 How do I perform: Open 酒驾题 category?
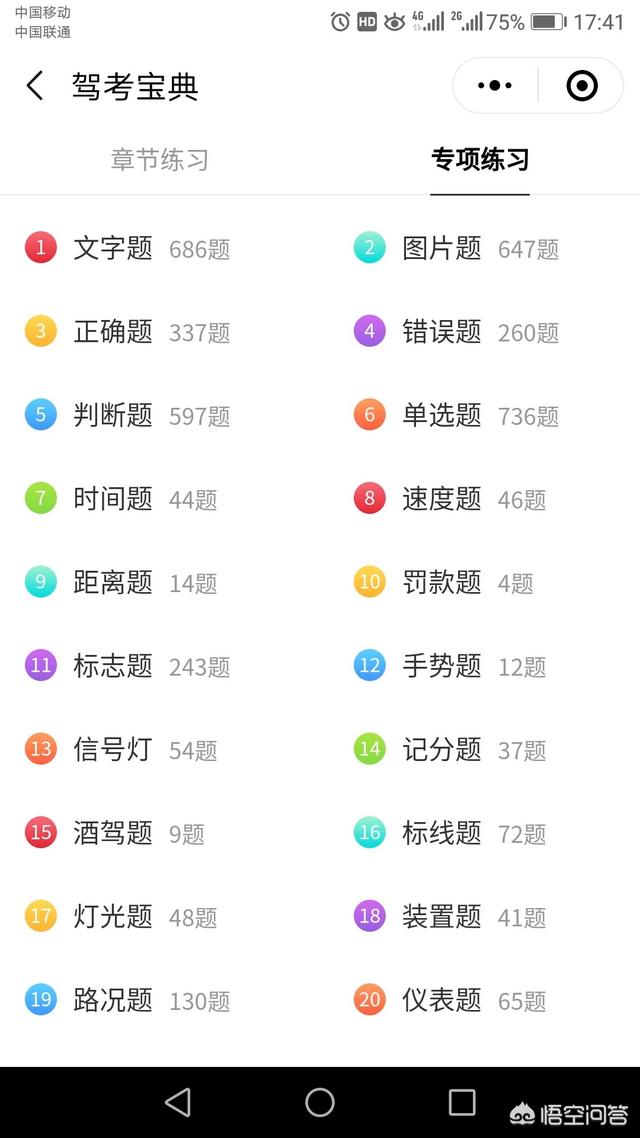pyautogui.click(x=115, y=833)
